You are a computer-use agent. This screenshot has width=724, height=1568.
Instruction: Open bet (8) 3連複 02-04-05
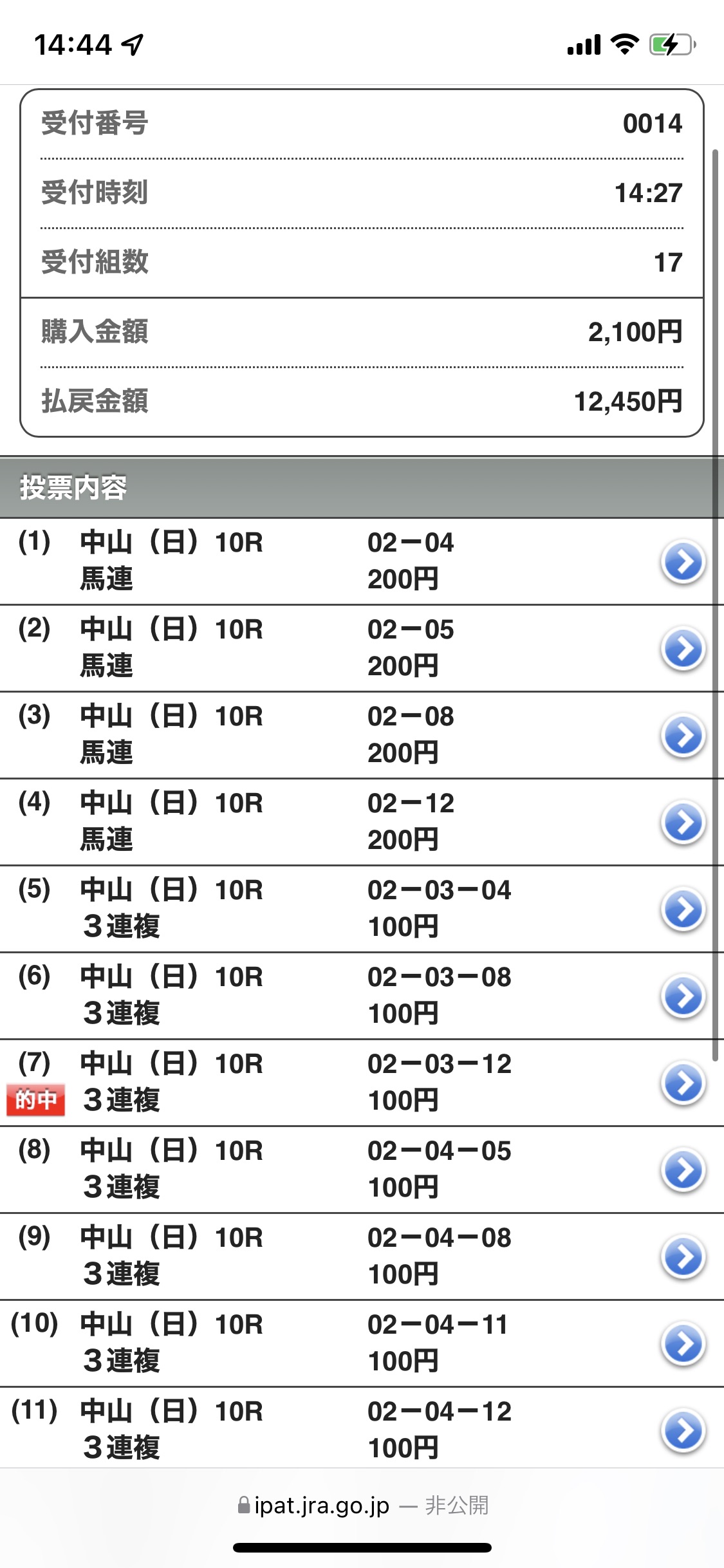pos(683,1170)
